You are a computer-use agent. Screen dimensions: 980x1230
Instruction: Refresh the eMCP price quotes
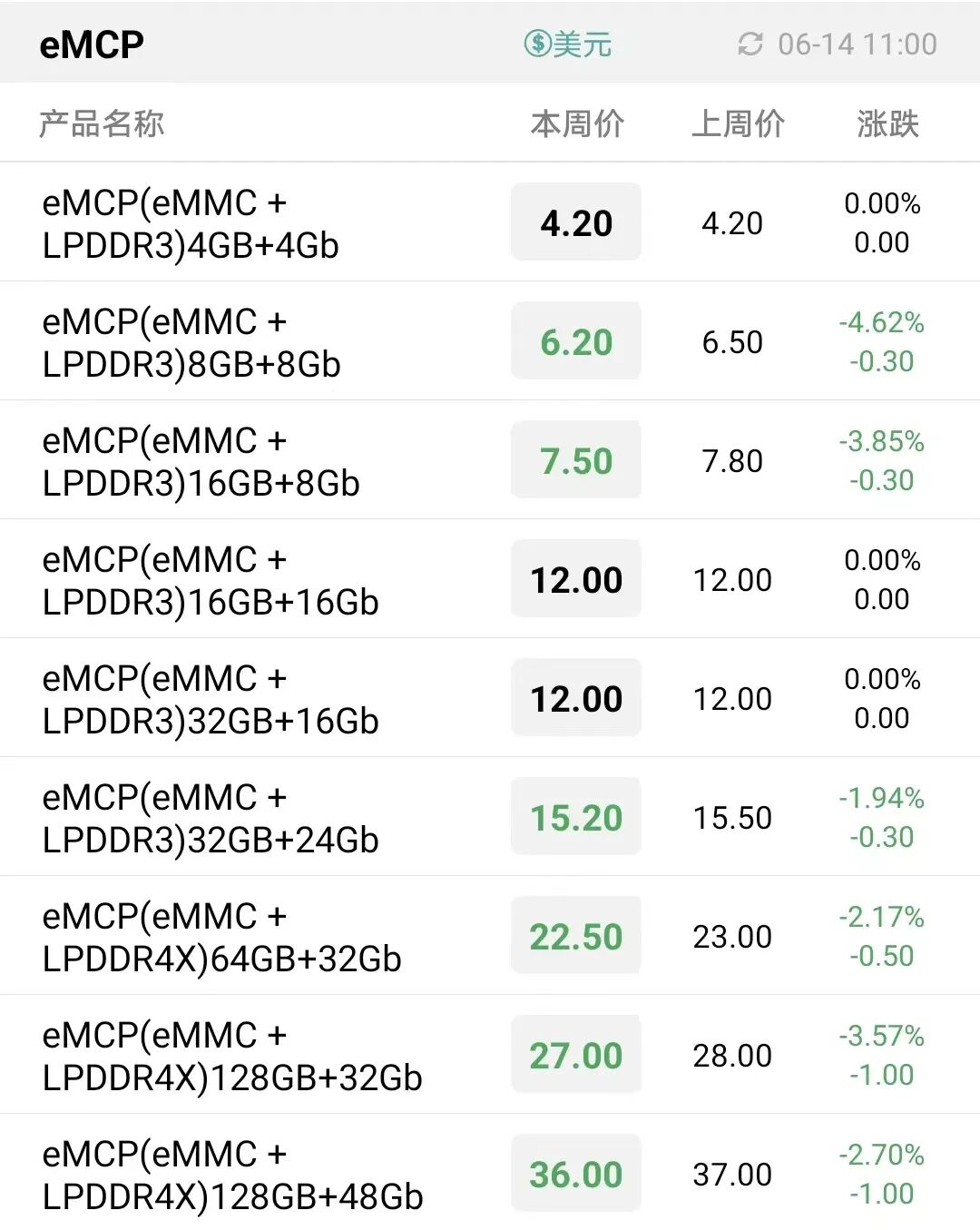coord(750,44)
